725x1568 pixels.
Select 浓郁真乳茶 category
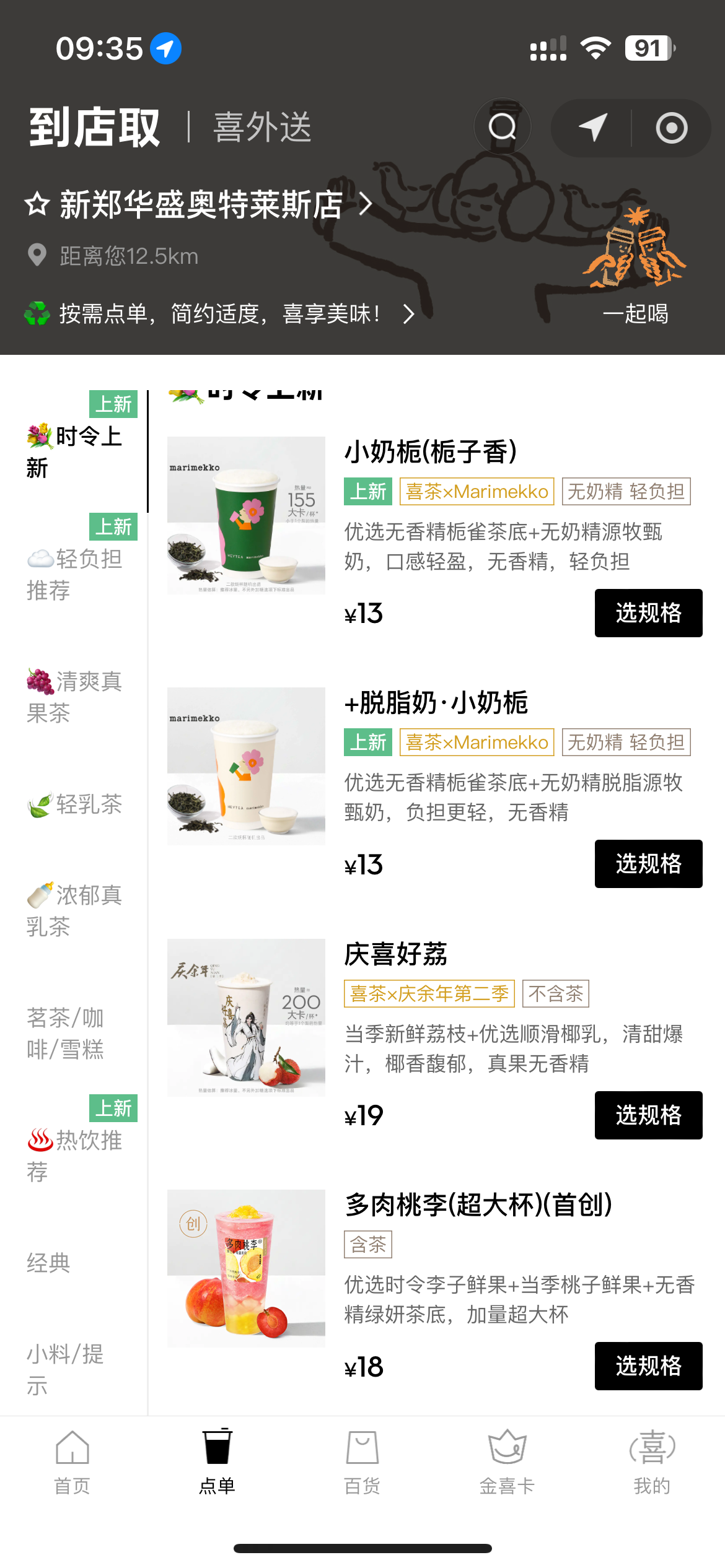click(x=74, y=910)
